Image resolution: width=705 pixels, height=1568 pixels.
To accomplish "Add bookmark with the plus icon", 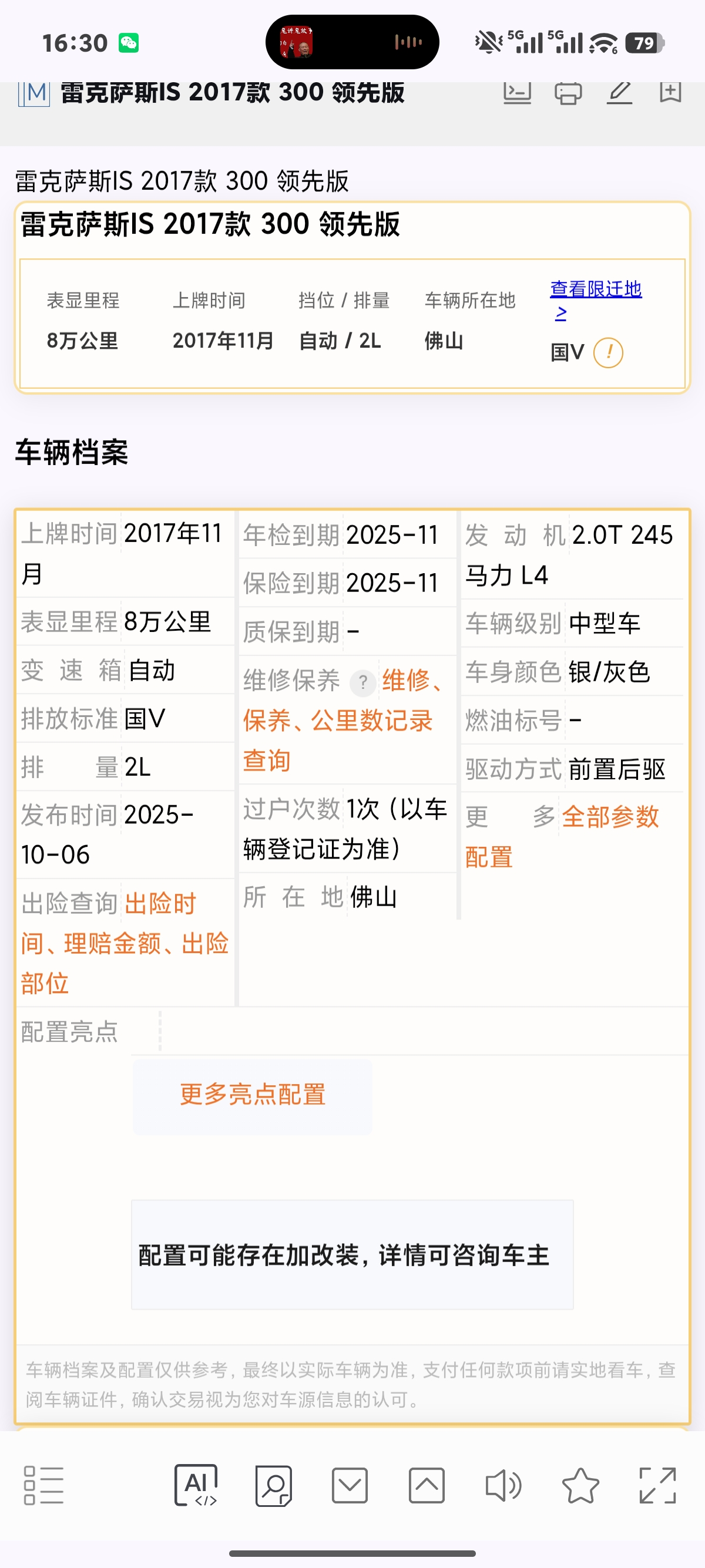I will pos(670,92).
